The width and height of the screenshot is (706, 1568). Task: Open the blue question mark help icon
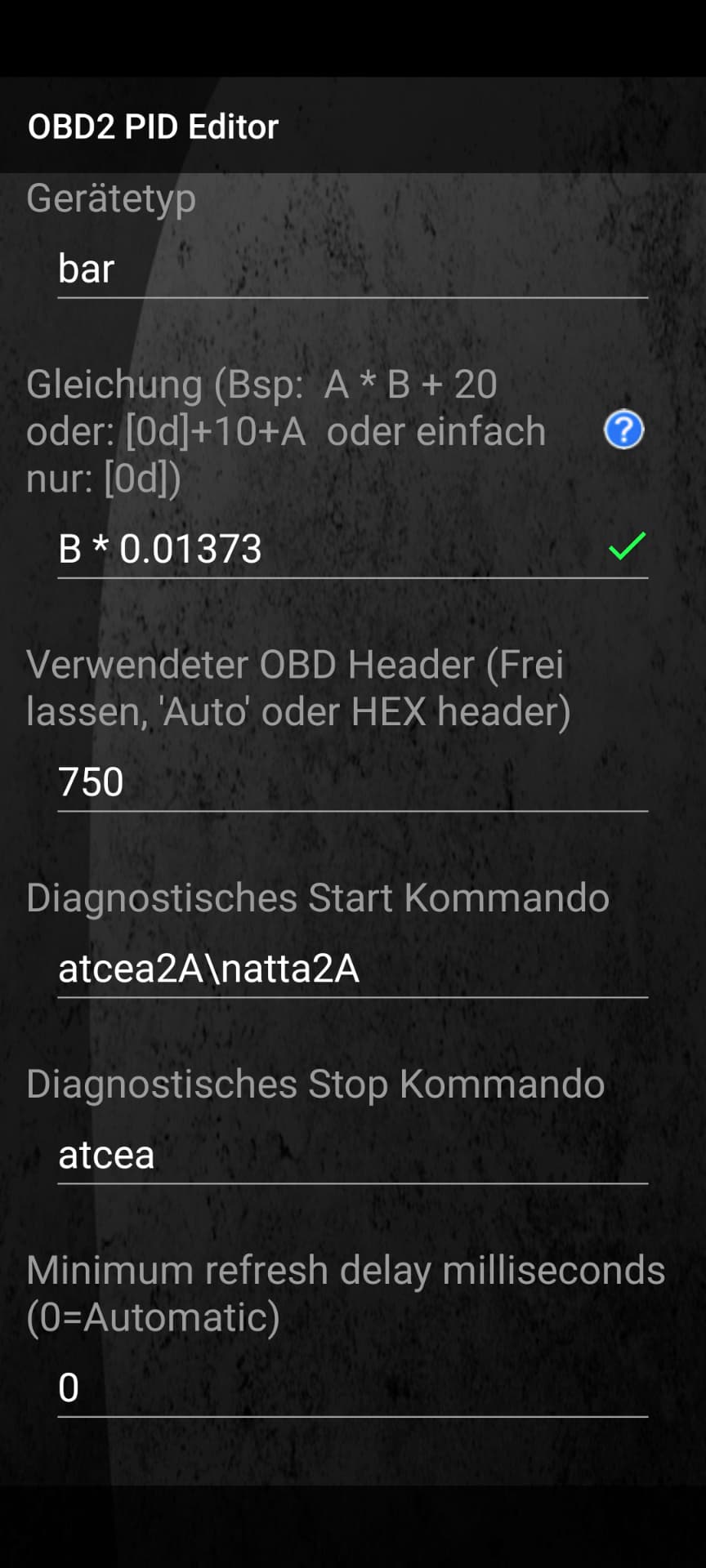[624, 430]
